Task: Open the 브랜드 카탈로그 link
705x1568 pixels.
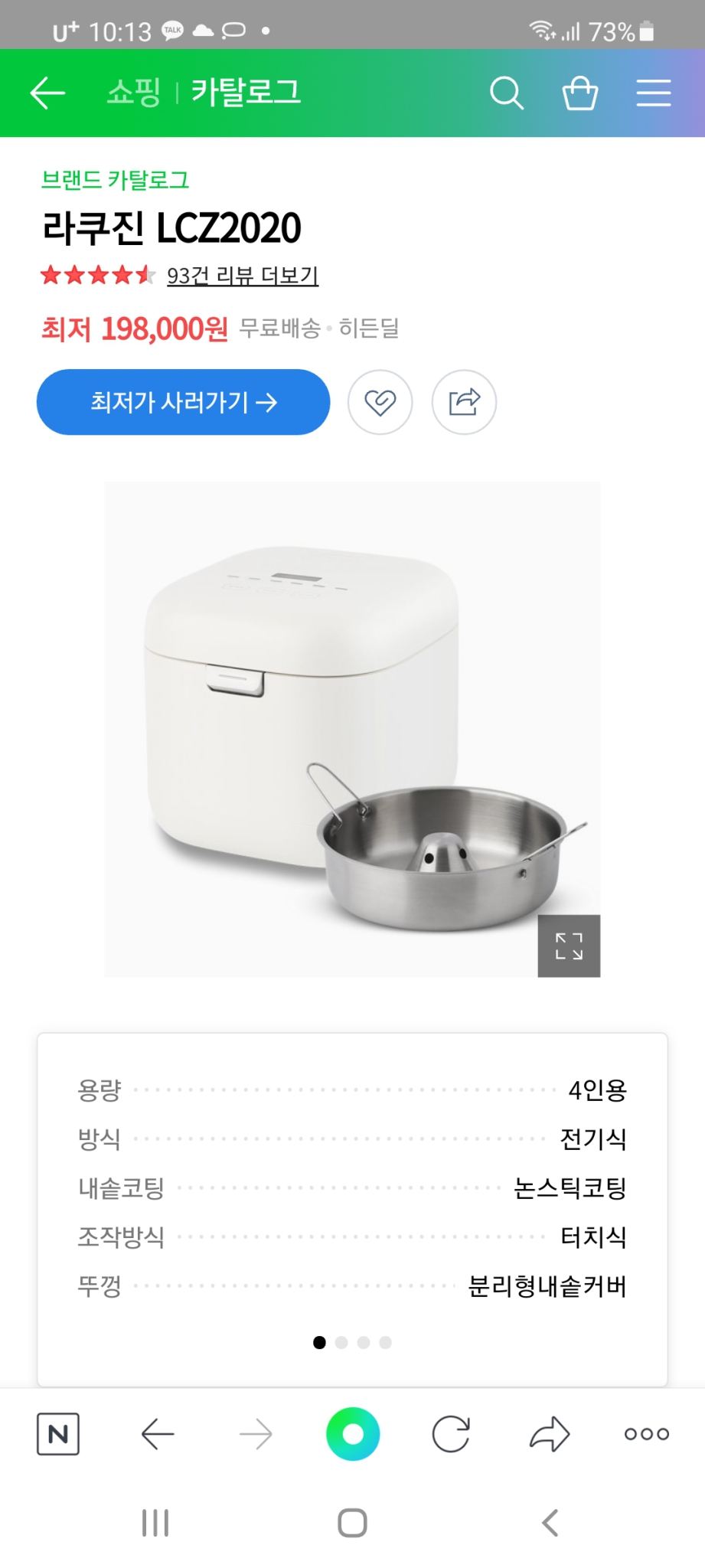Action: coord(115,180)
